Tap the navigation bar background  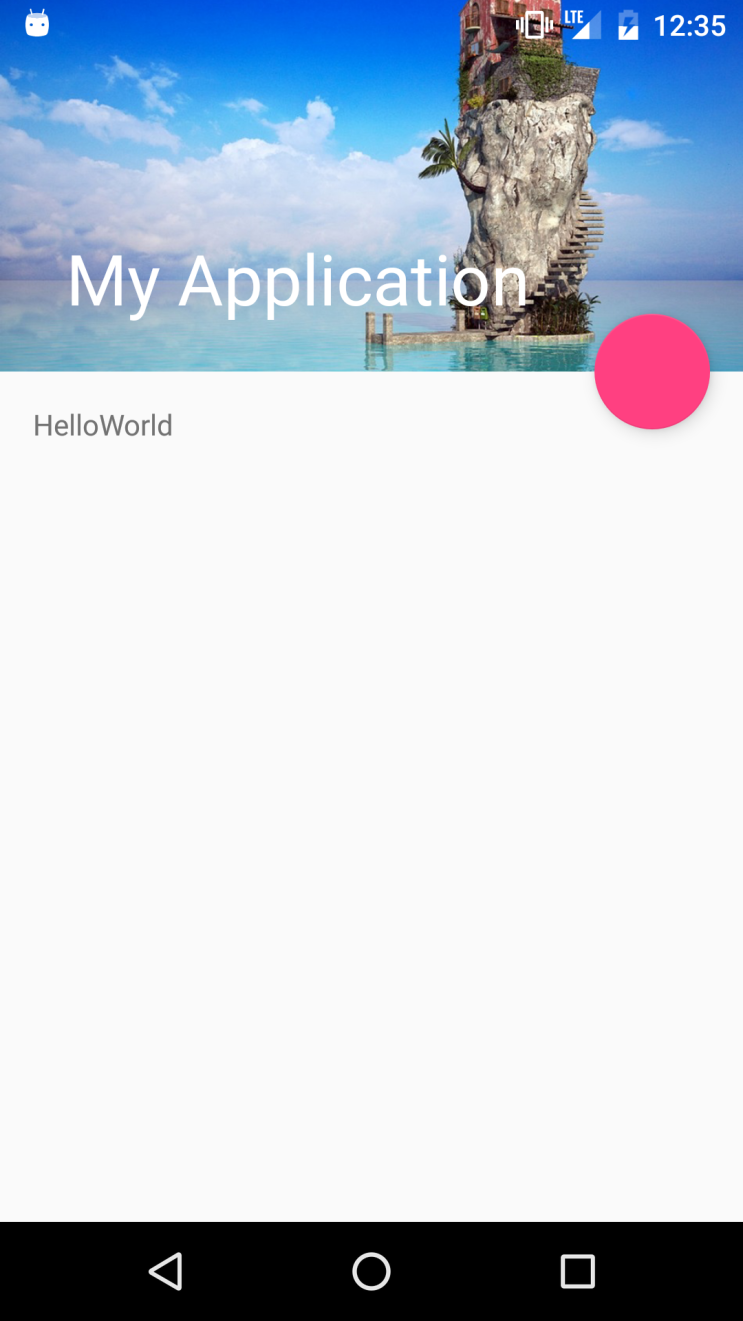371,1271
